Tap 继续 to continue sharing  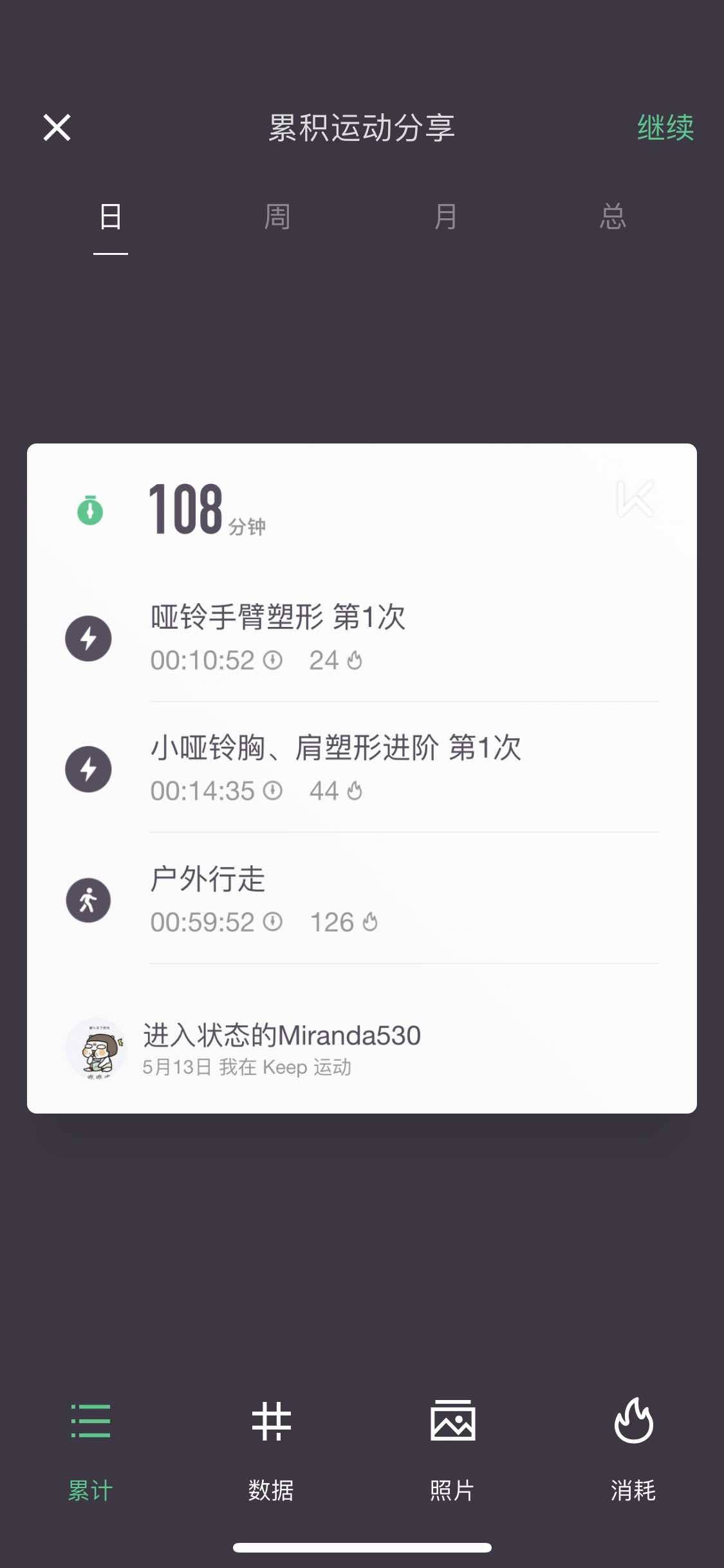(x=665, y=127)
